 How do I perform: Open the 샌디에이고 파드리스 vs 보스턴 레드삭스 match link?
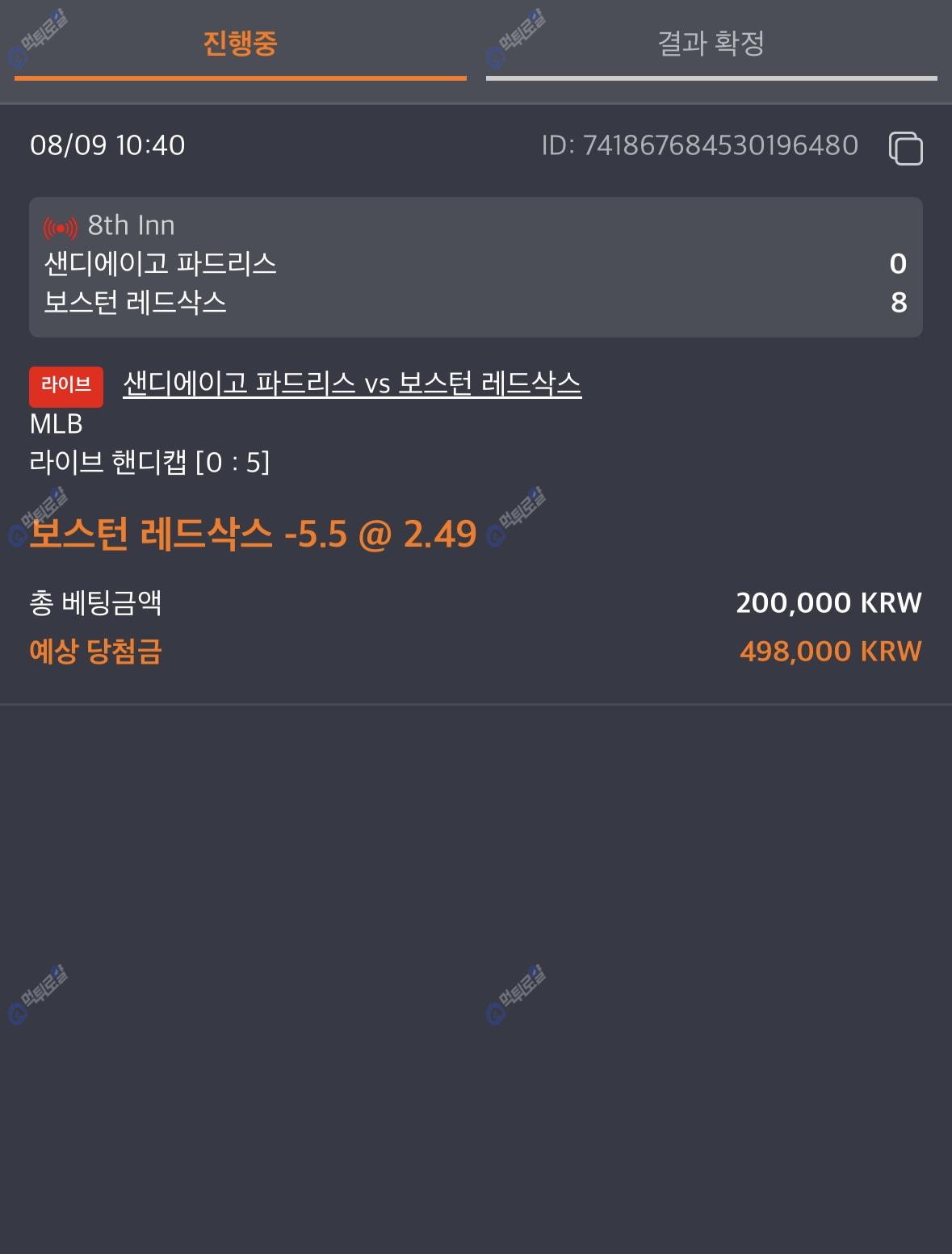[x=352, y=384]
